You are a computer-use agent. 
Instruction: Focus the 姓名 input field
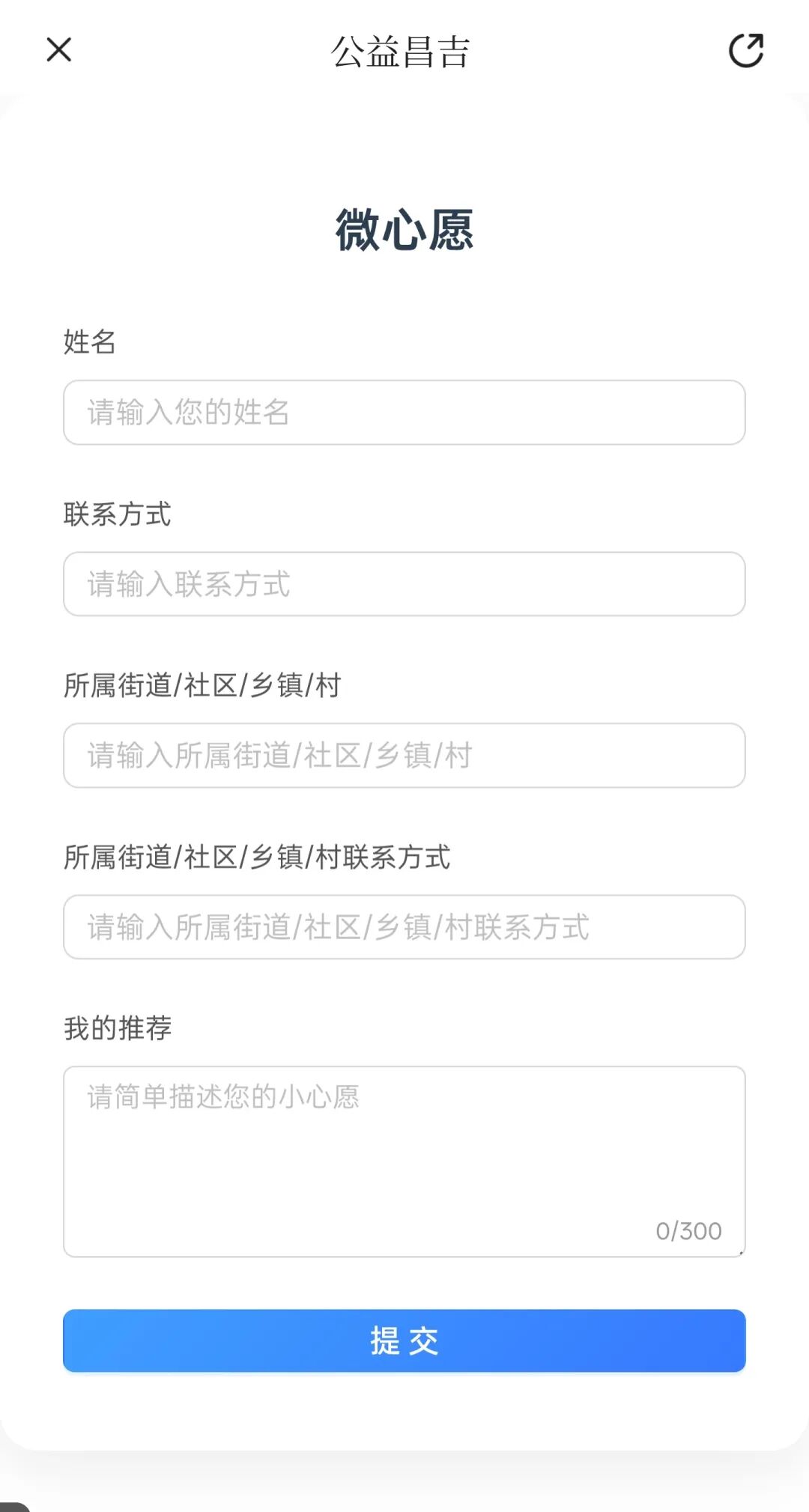(x=404, y=413)
